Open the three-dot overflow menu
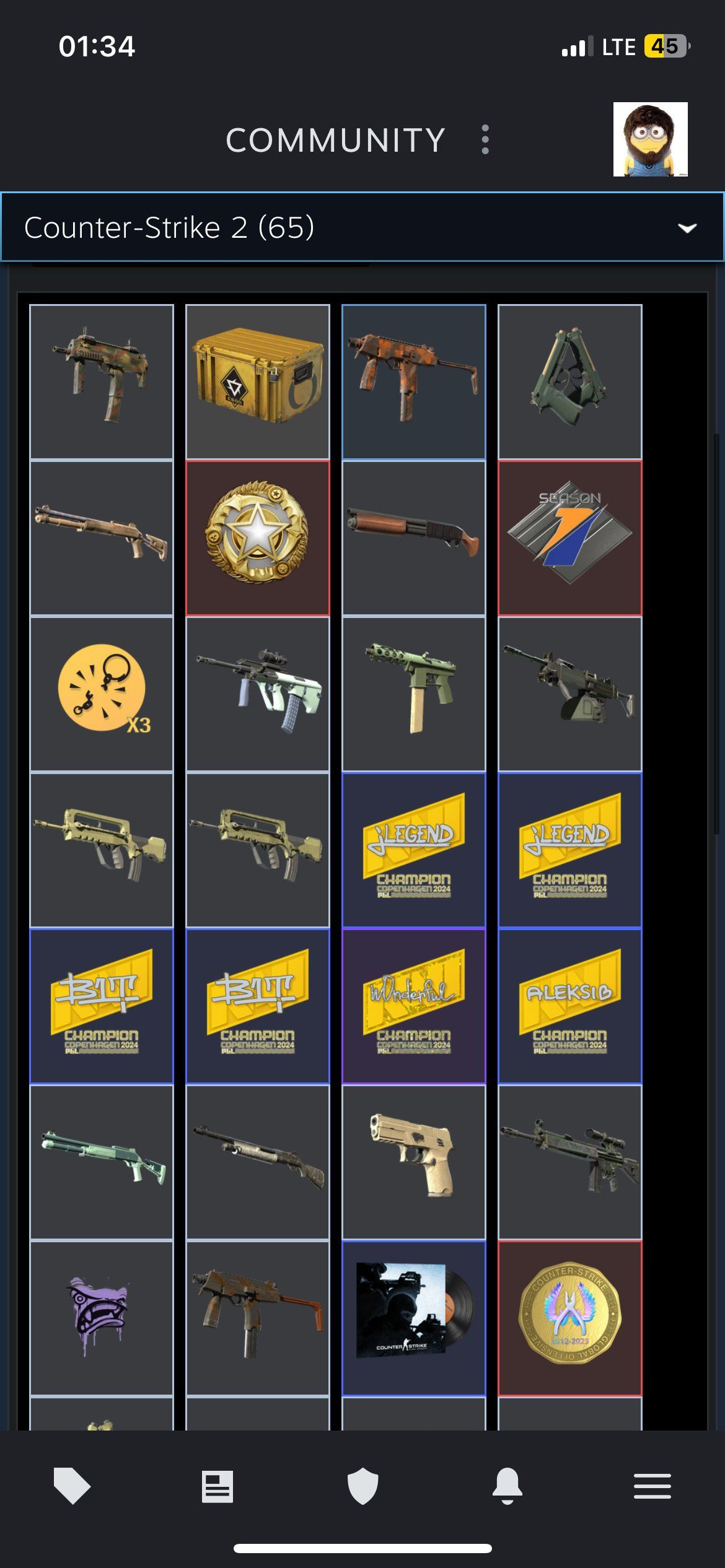This screenshot has width=725, height=1568. click(485, 140)
